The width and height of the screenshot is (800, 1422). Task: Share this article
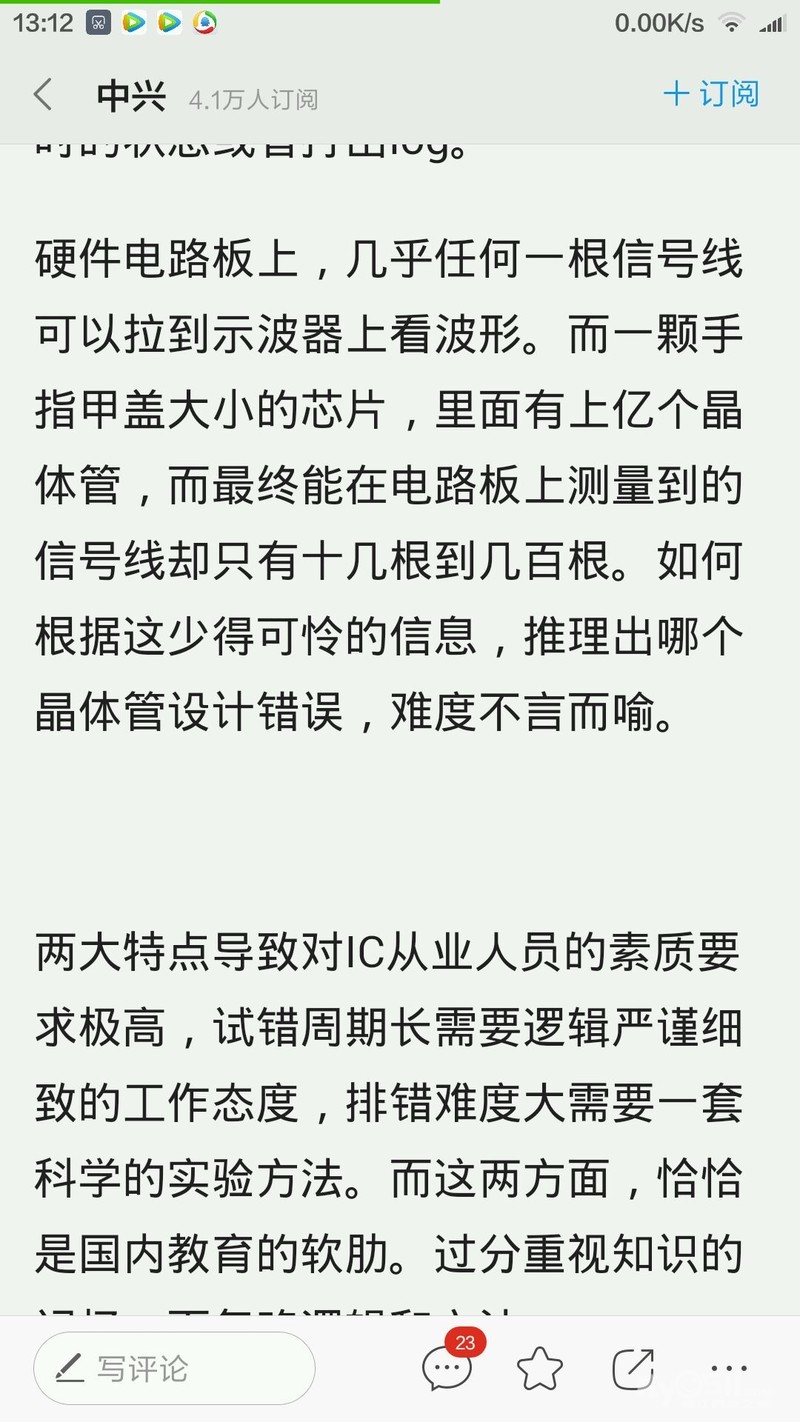[633, 1368]
